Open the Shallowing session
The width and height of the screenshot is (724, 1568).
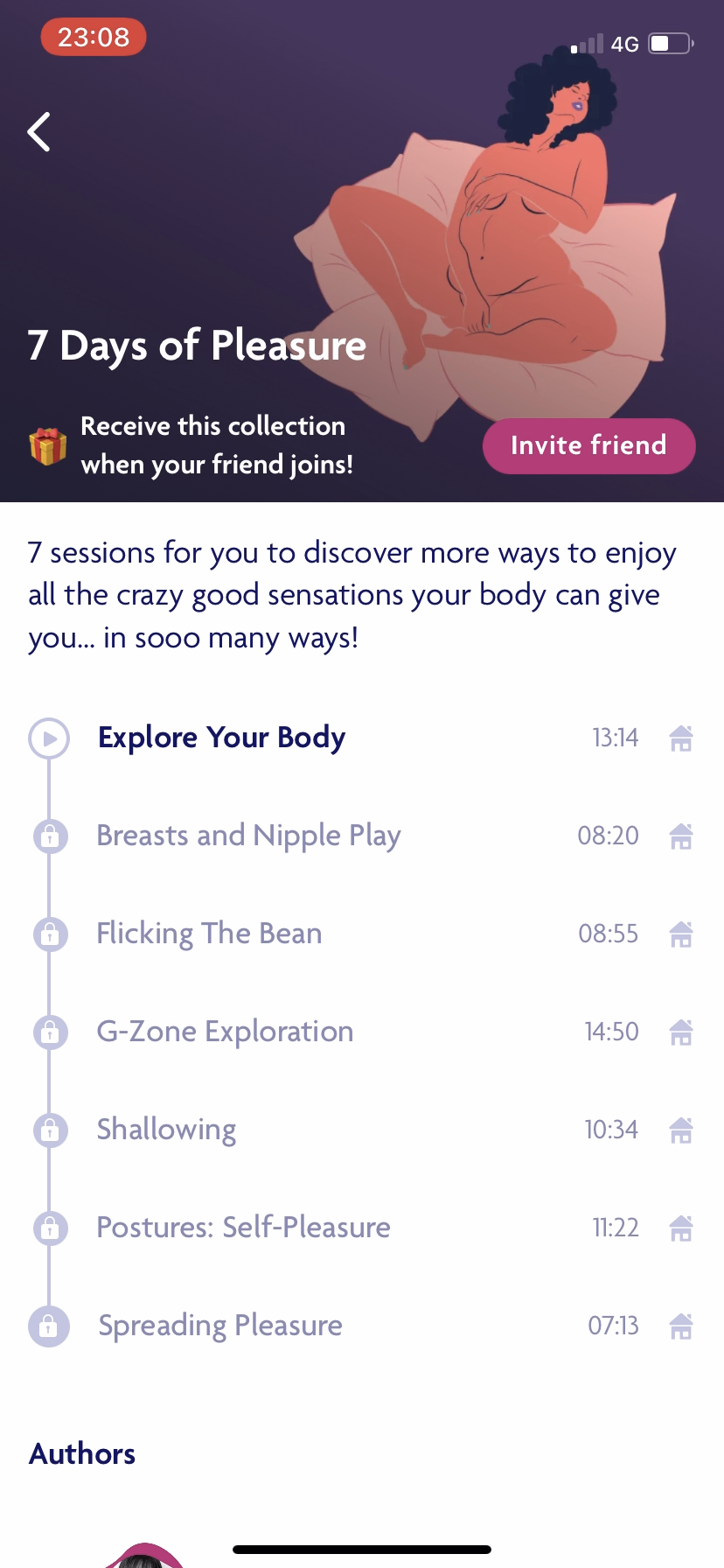(166, 1130)
